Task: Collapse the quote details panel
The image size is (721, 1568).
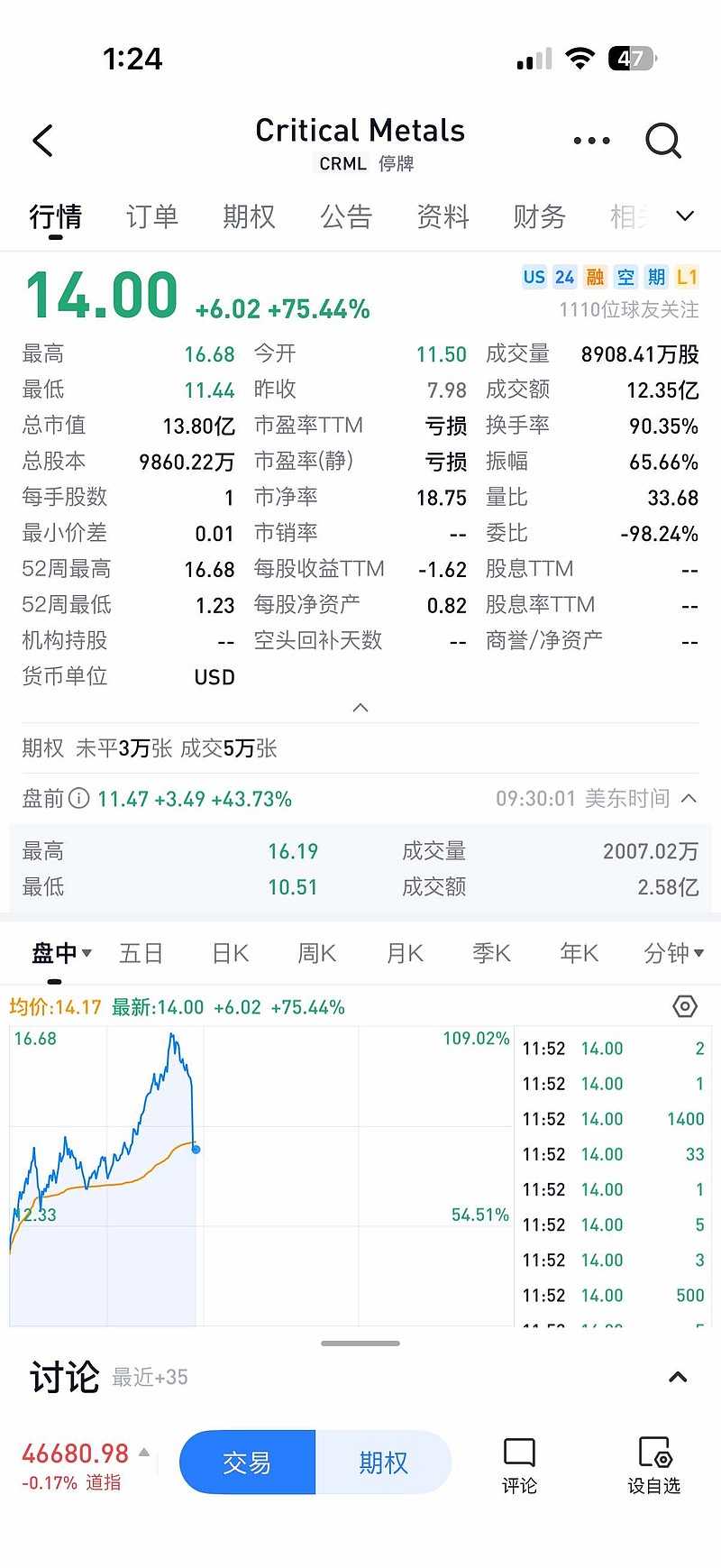Action: [360, 708]
